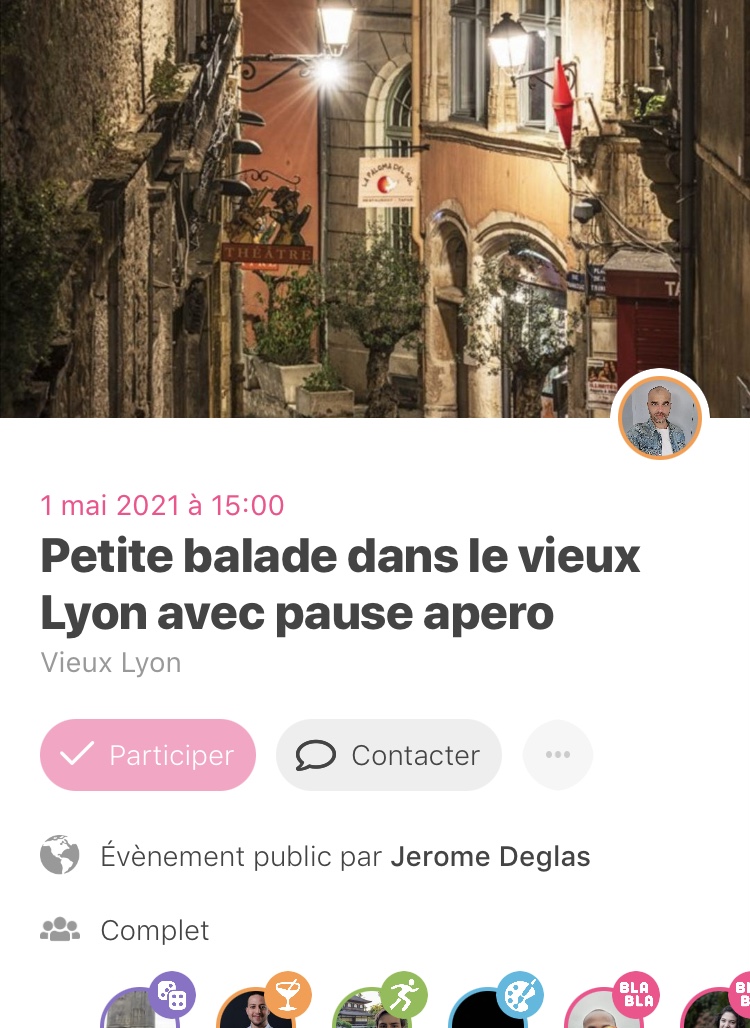Click the 'Complet' status label

[154, 930]
